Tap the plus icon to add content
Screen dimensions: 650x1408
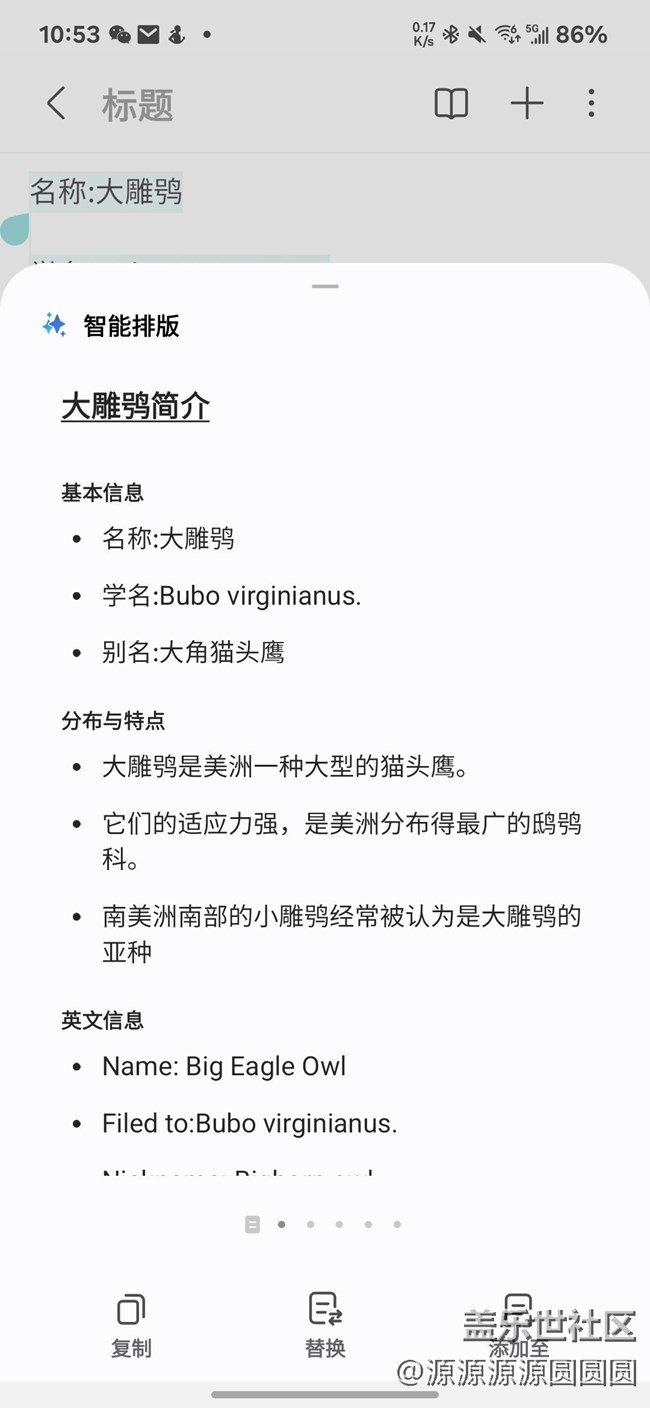pos(527,103)
